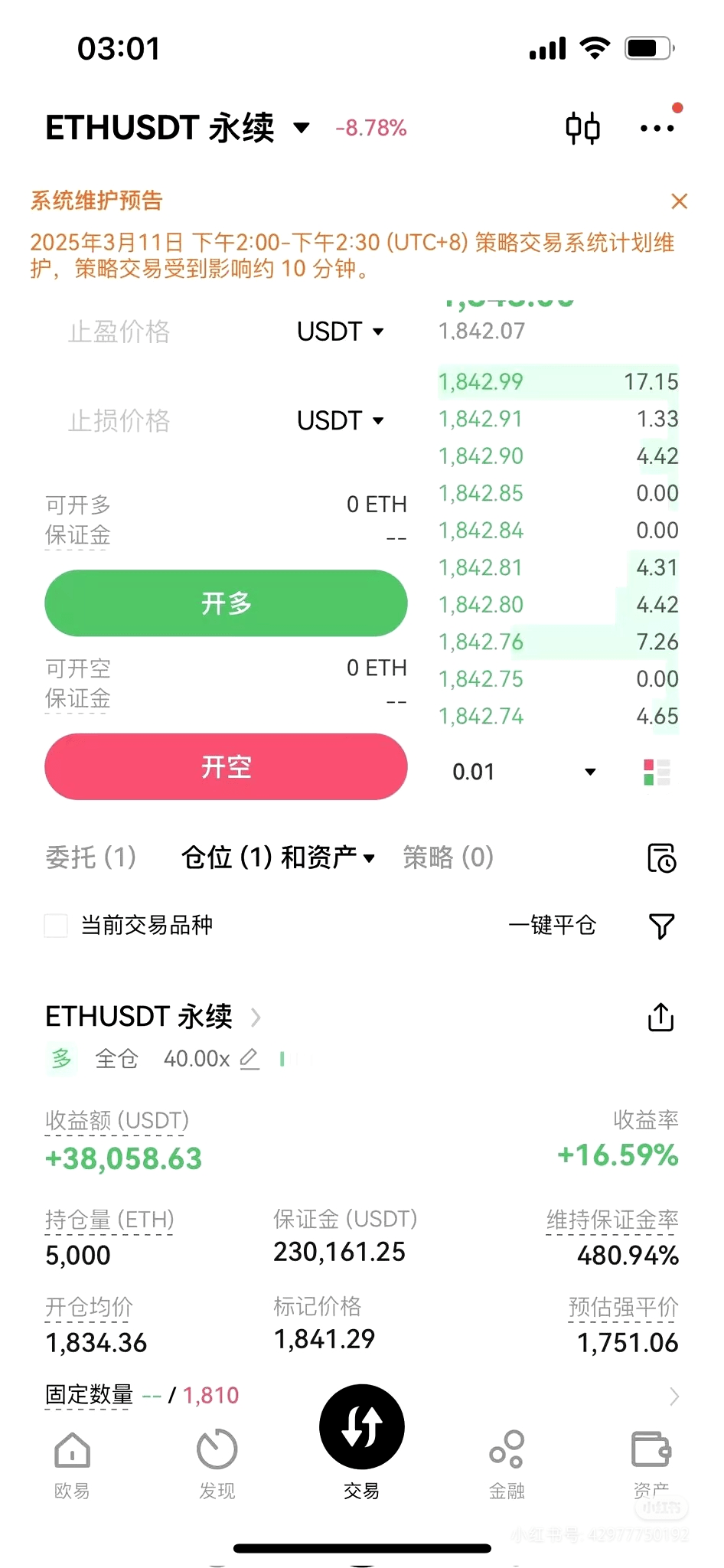Viewport: 724px width, 1568px height.
Task: Check the 当前交易品种 checkbox
Action: [56, 926]
